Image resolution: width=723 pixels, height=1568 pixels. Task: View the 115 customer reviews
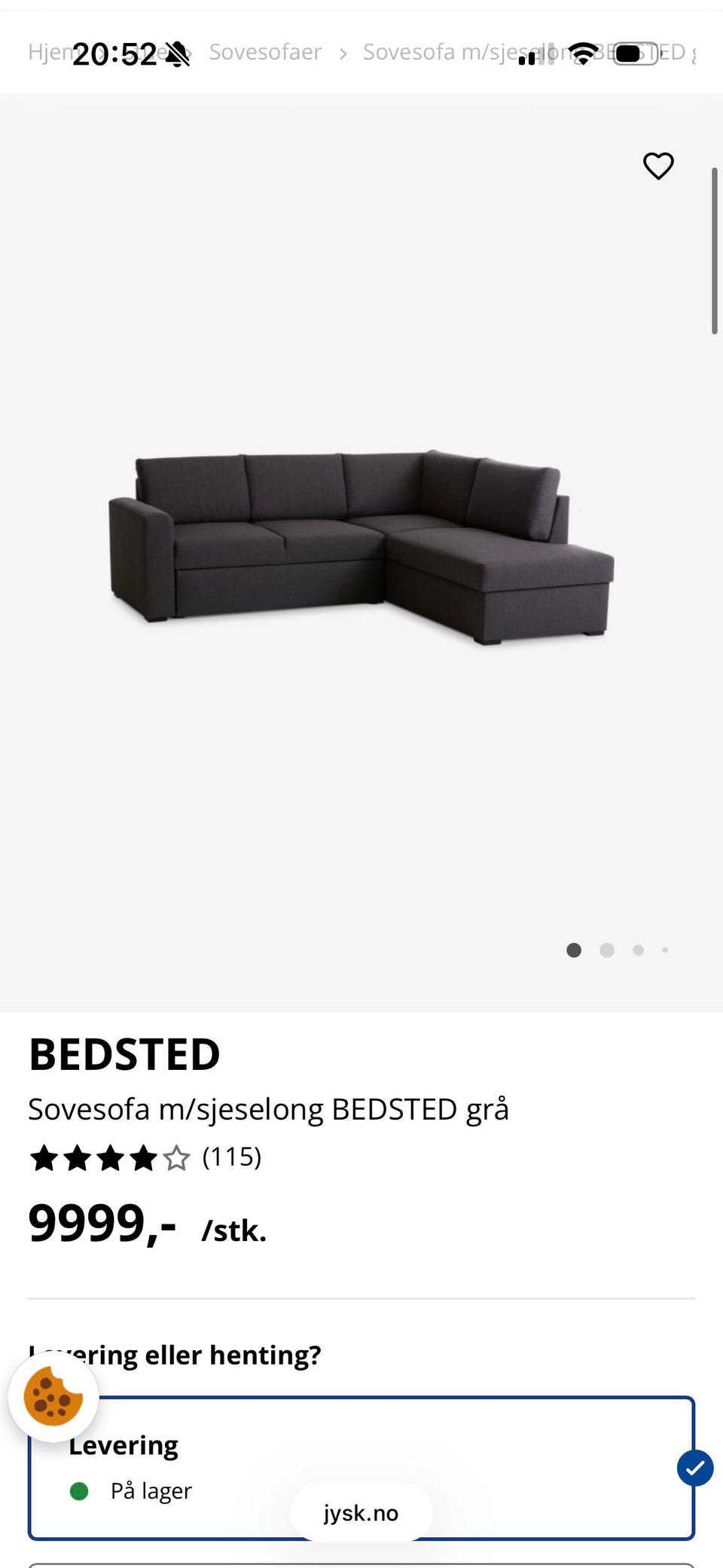231,1157
